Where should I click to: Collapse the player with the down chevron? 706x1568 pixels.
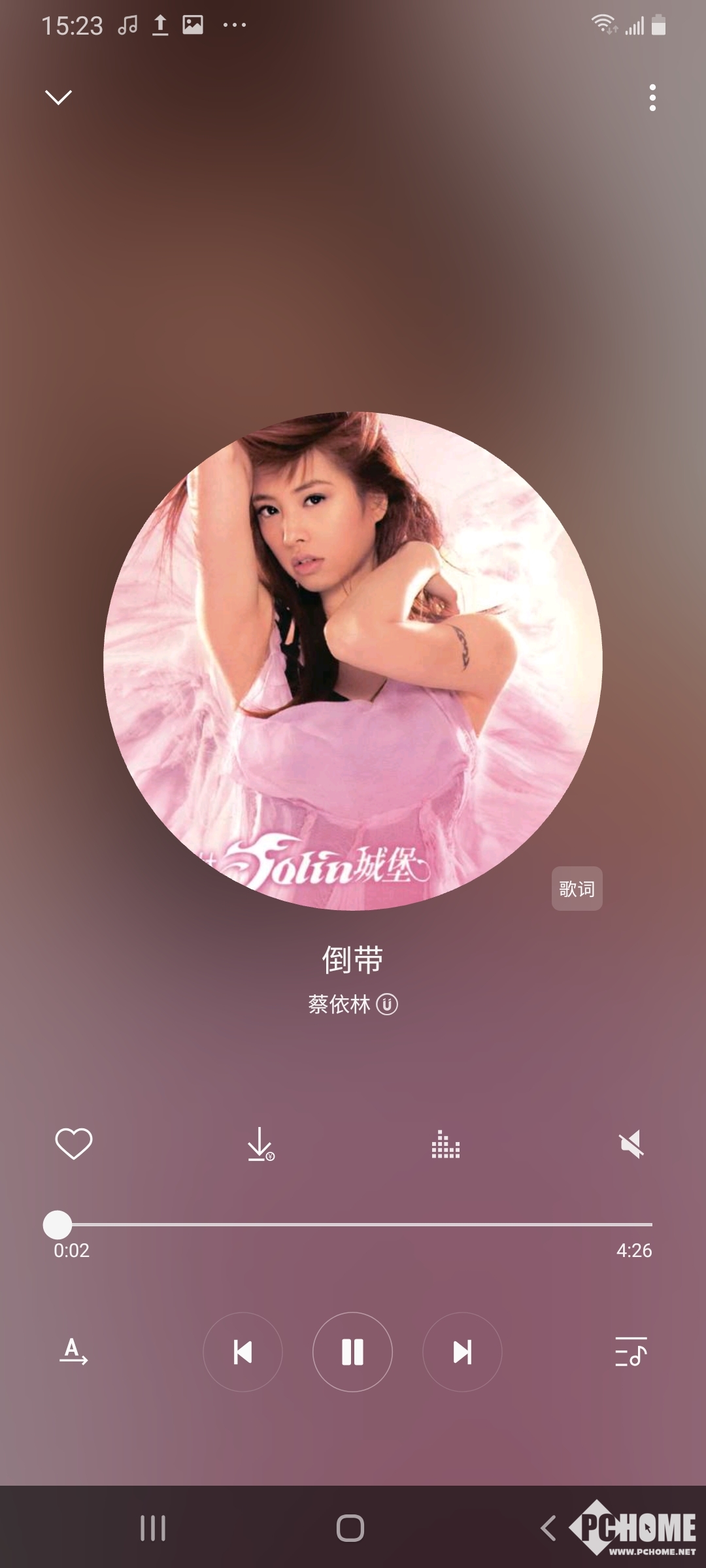[58, 97]
